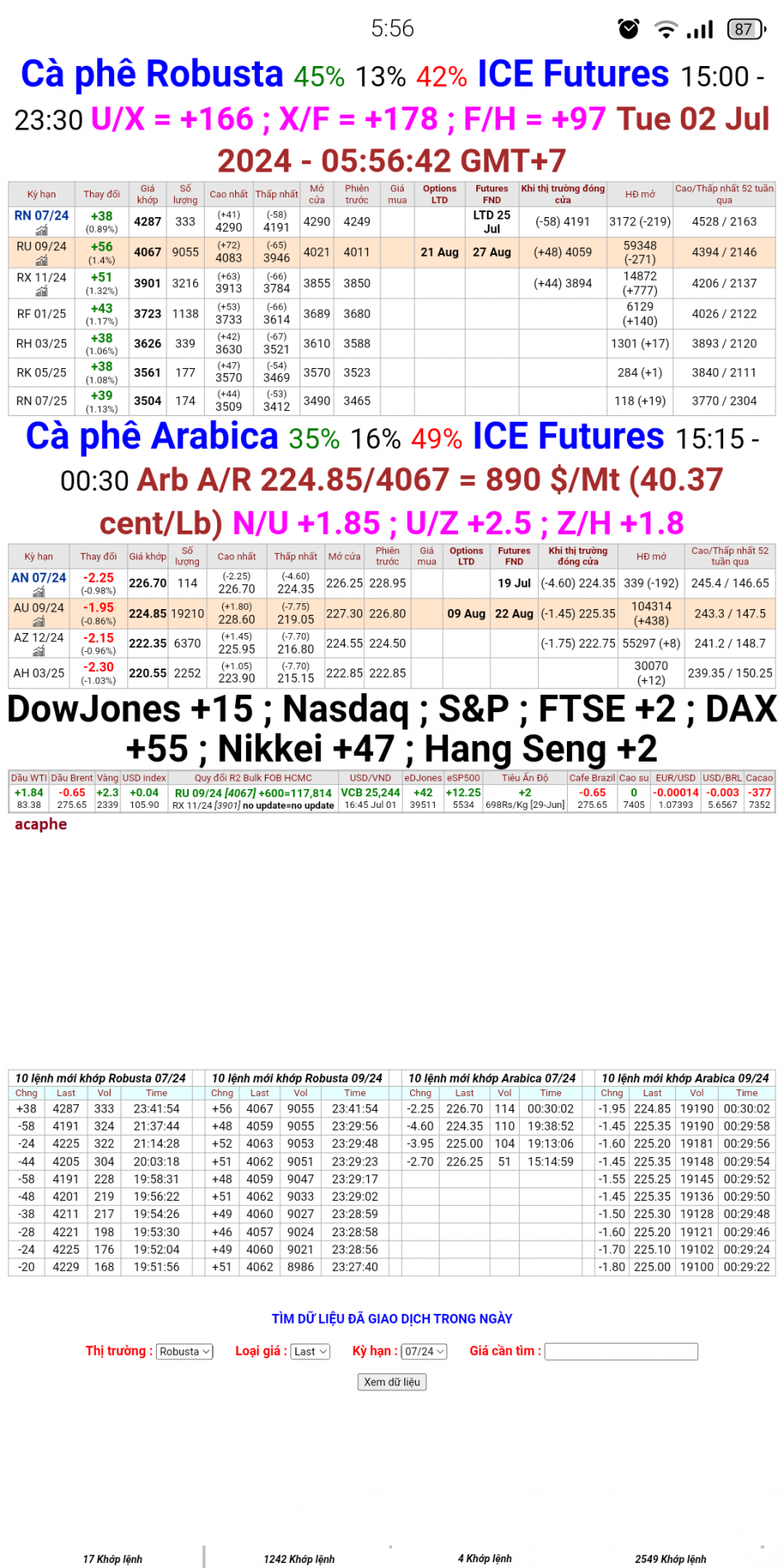784x1568 pixels.
Task: Expand the Kỳ hạn 07/24 dropdown
Action: point(423,1351)
